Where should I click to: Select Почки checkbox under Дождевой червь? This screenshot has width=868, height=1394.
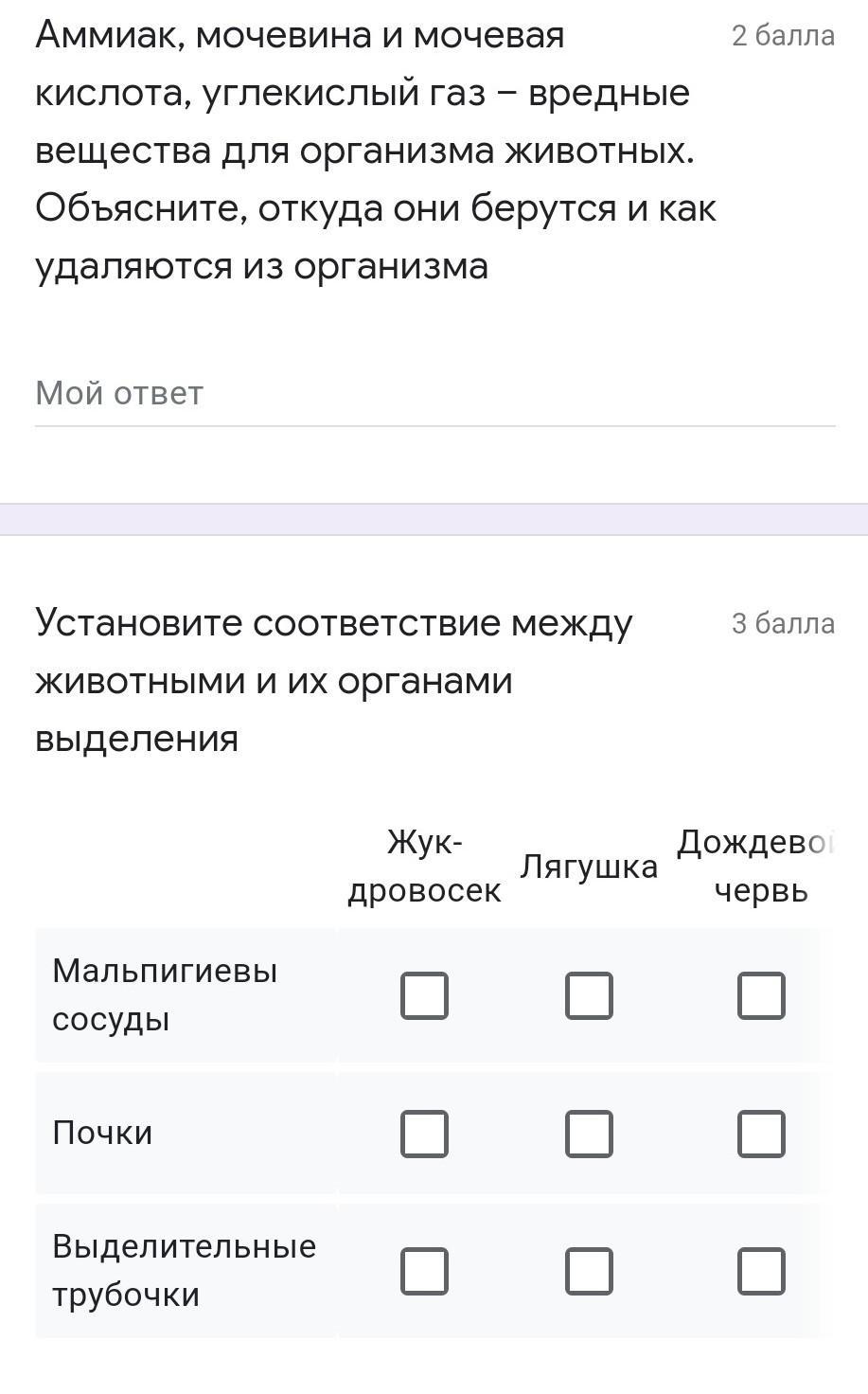point(761,1134)
